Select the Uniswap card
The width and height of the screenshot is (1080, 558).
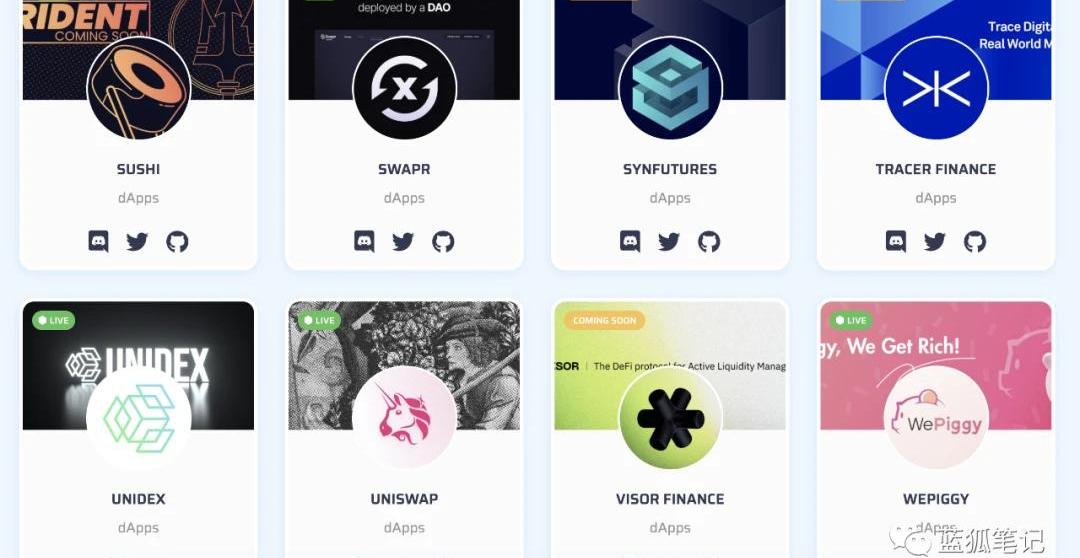tap(404, 498)
